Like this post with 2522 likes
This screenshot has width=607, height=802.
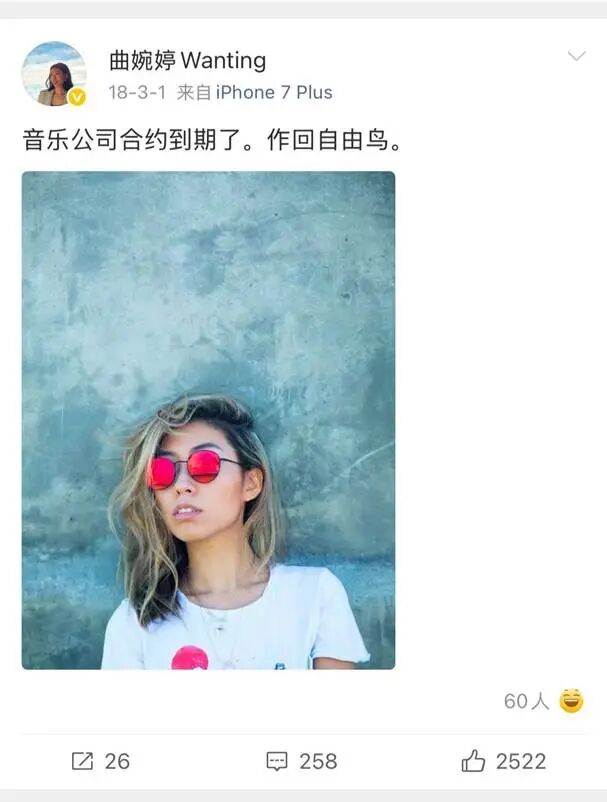503,761
